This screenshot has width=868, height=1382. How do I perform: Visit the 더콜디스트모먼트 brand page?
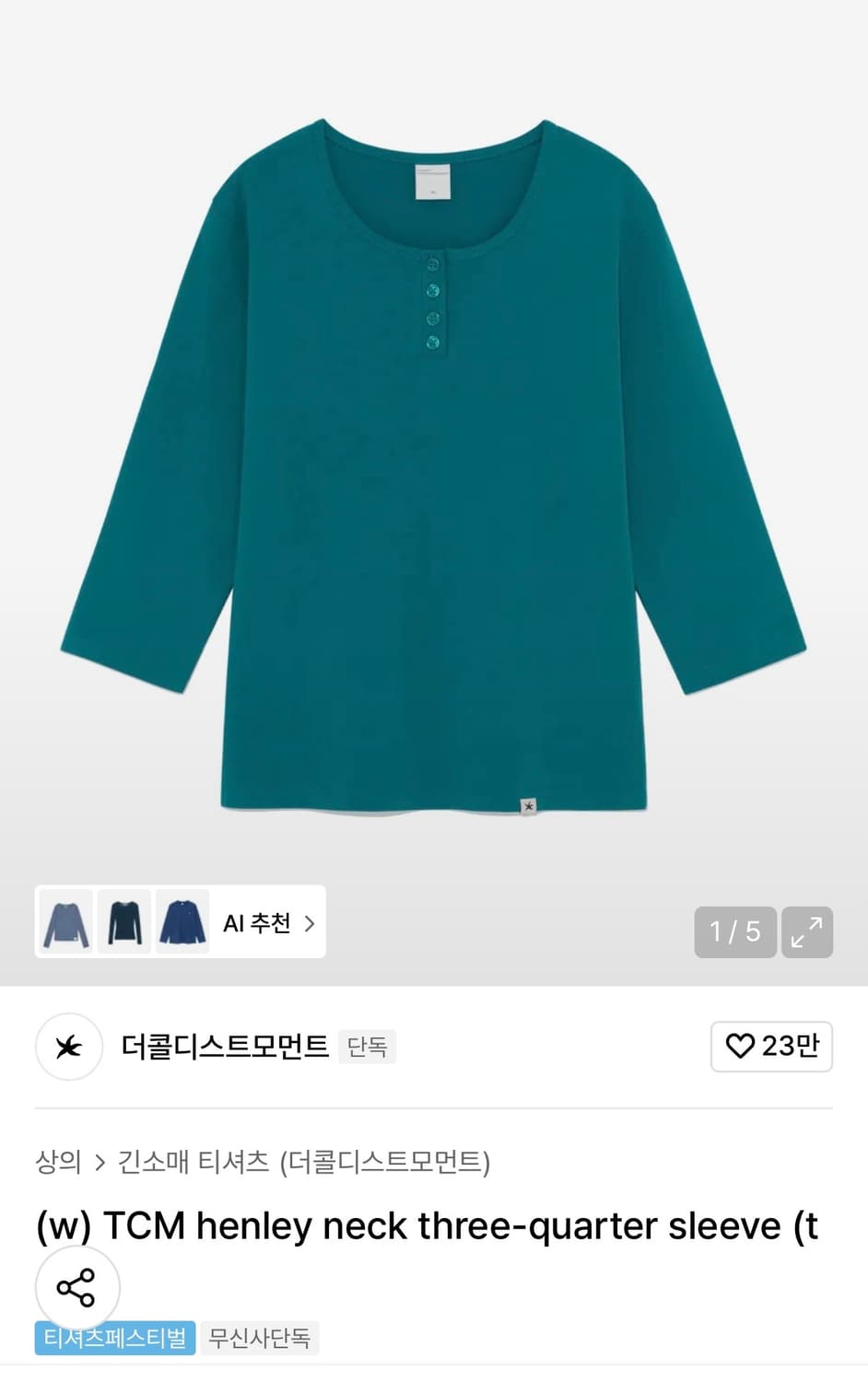[x=226, y=1047]
